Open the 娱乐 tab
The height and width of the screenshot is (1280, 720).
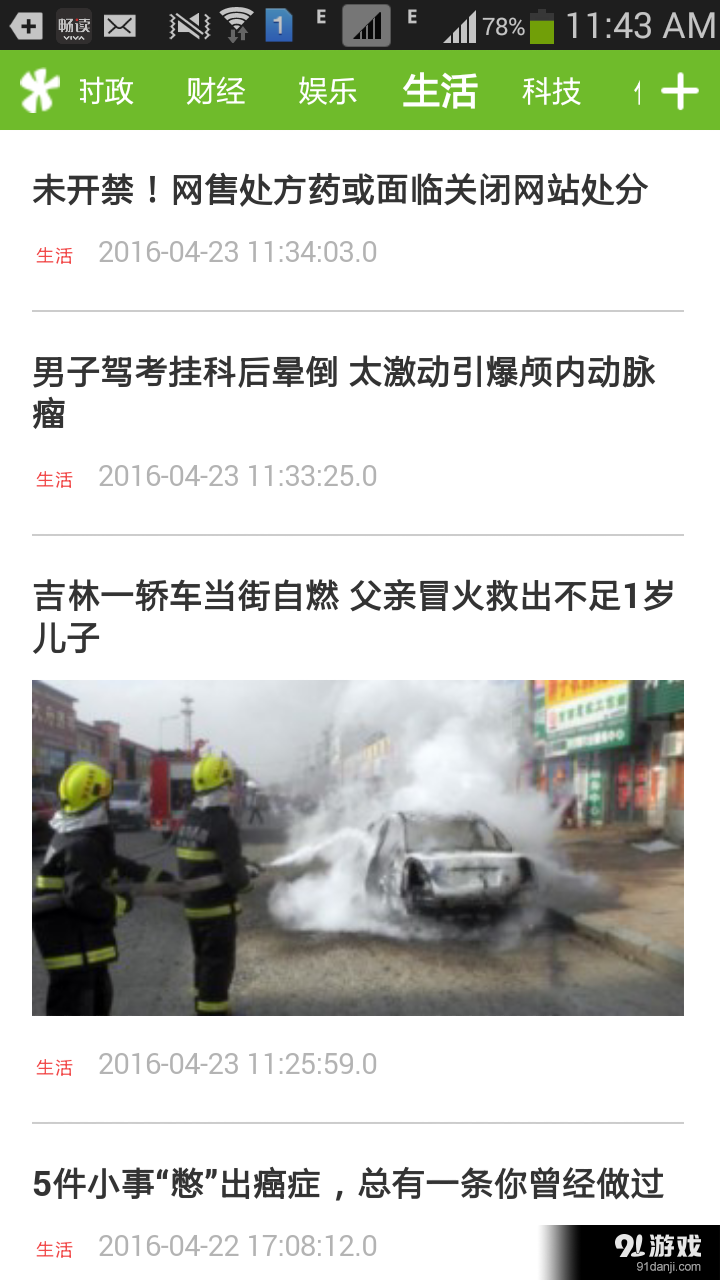(x=327, y=91)
